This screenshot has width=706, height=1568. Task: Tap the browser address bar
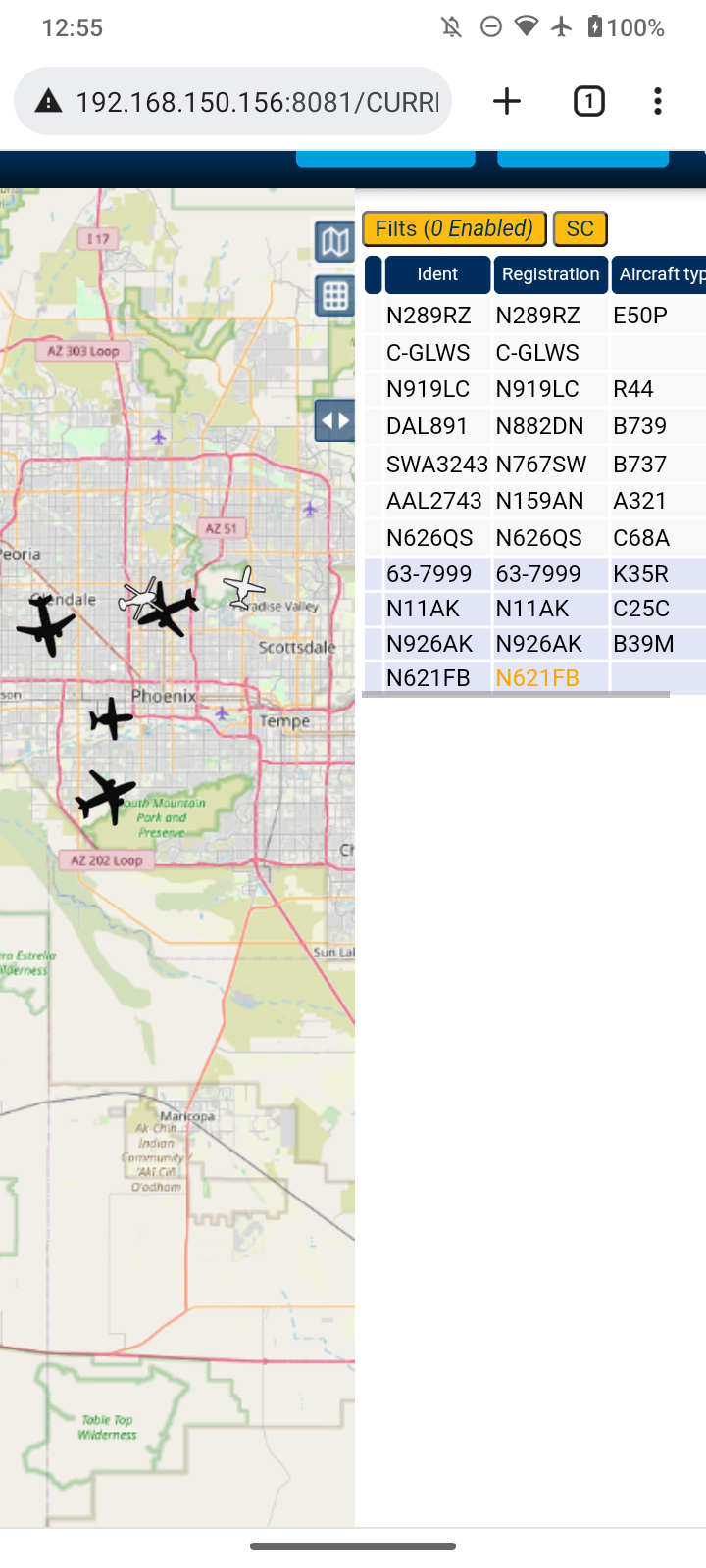pyautogui.click(x=232, y=101)
